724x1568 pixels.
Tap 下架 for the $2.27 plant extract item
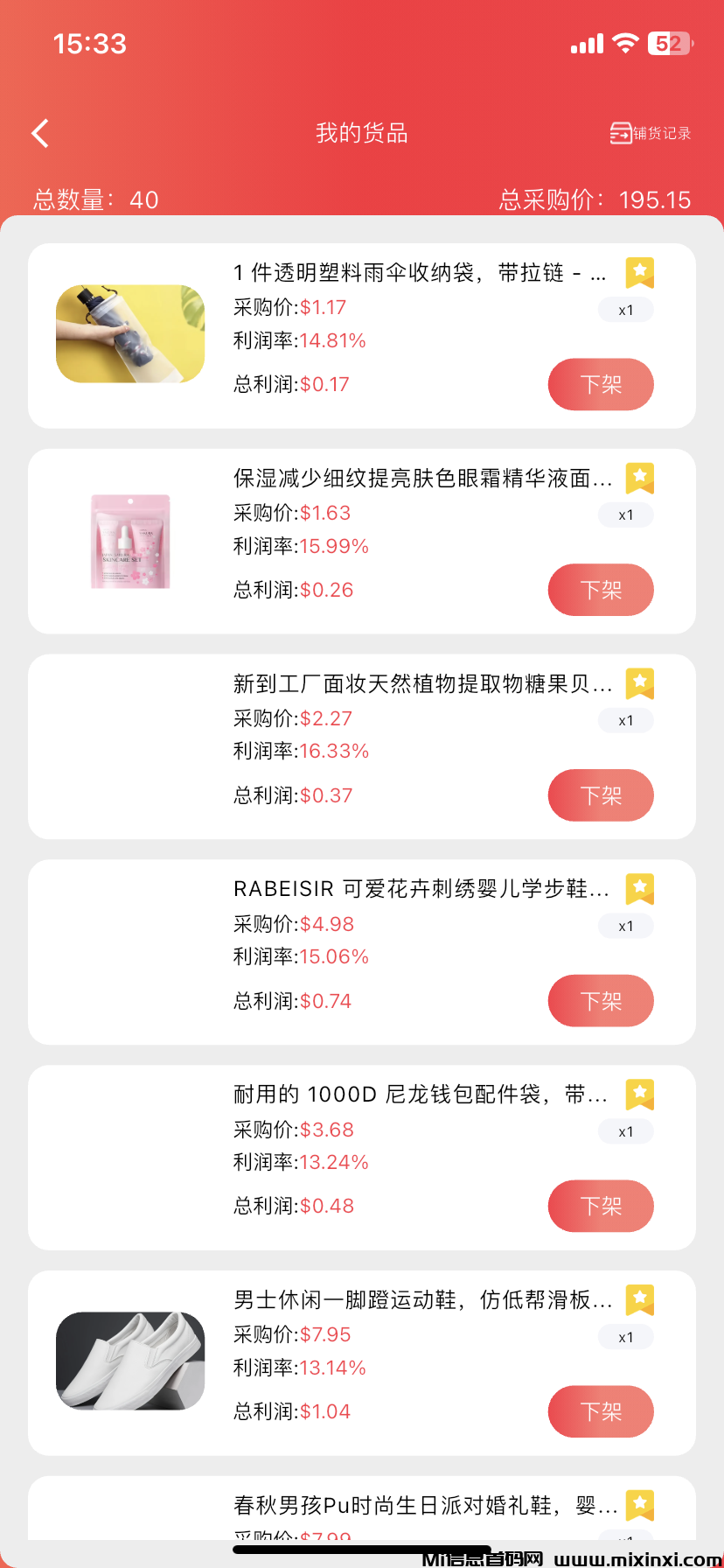coord(601,795)
